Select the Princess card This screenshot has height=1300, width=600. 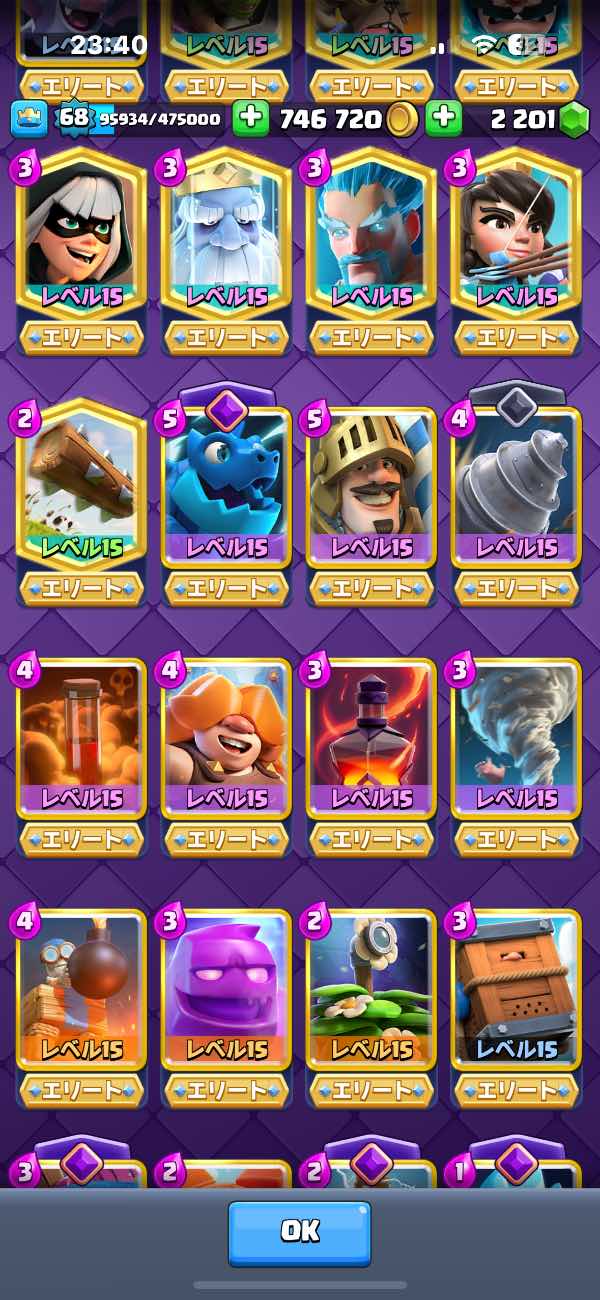pyautogui.click(x=516, y=235)
